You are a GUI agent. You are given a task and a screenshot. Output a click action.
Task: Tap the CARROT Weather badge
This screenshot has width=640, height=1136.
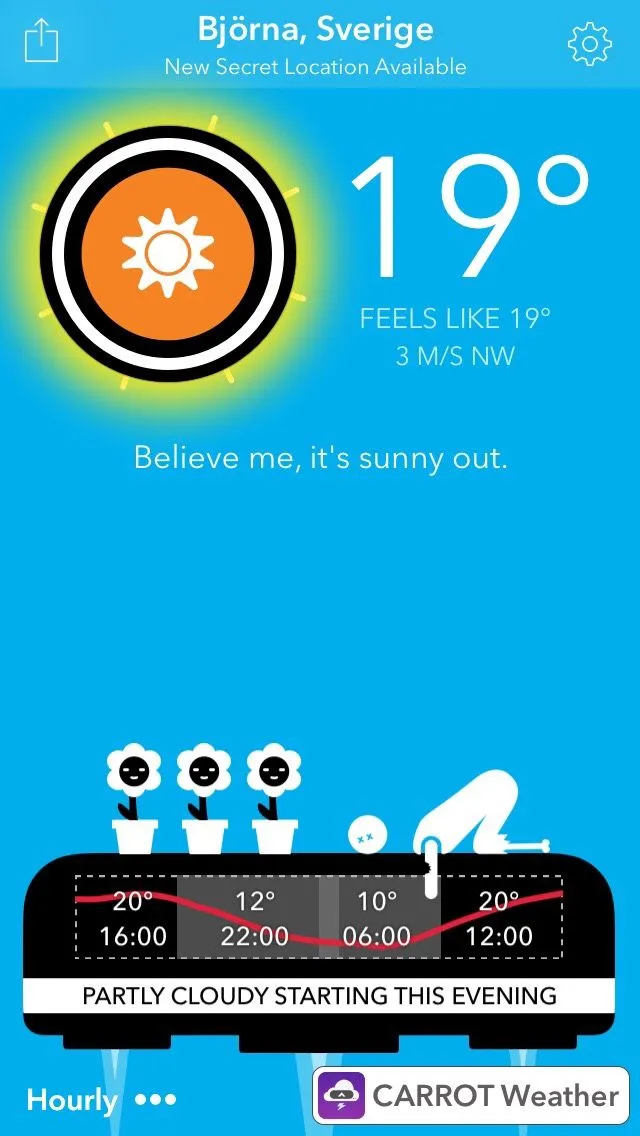pyautogui.click(x=472, y=1096)
